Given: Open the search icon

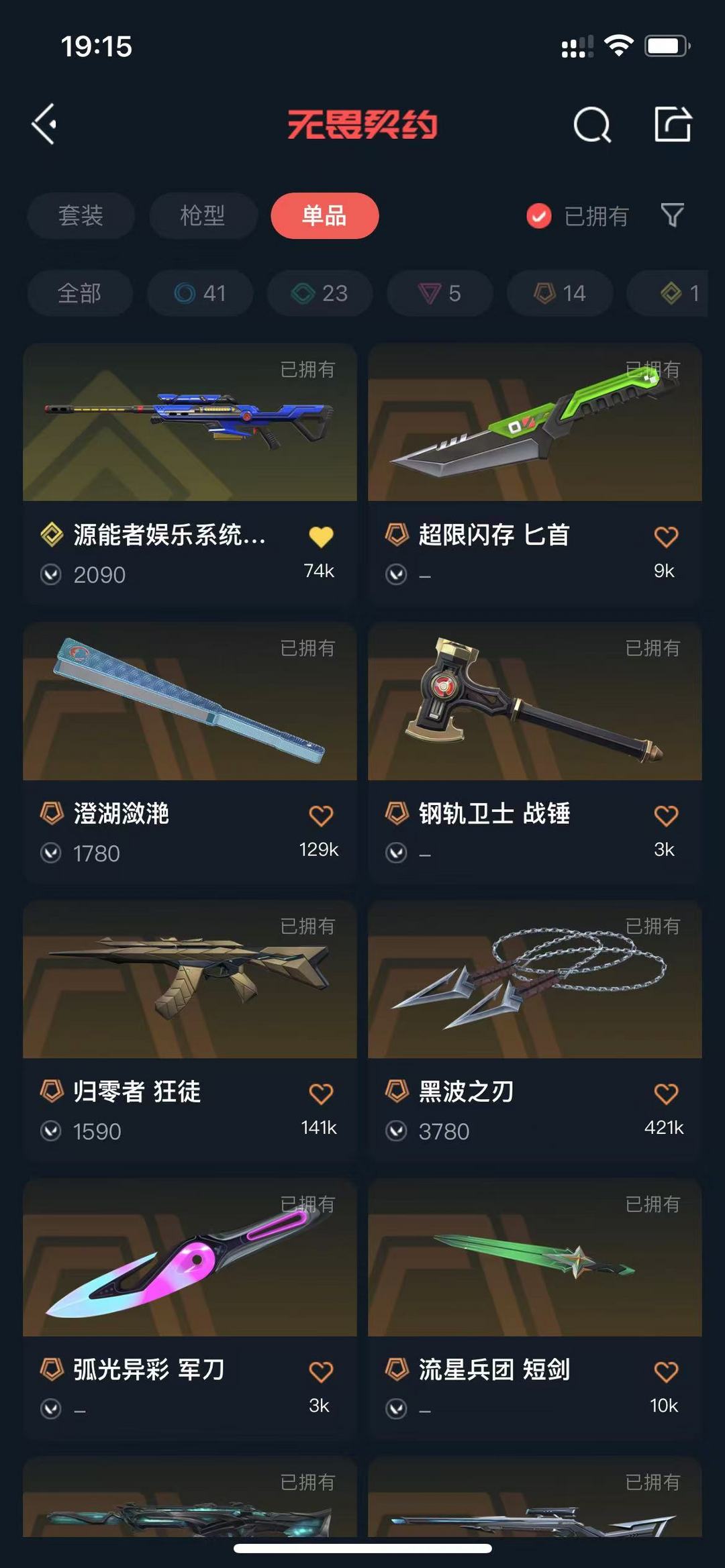Looking at the screenshot, I should [591, 125].
